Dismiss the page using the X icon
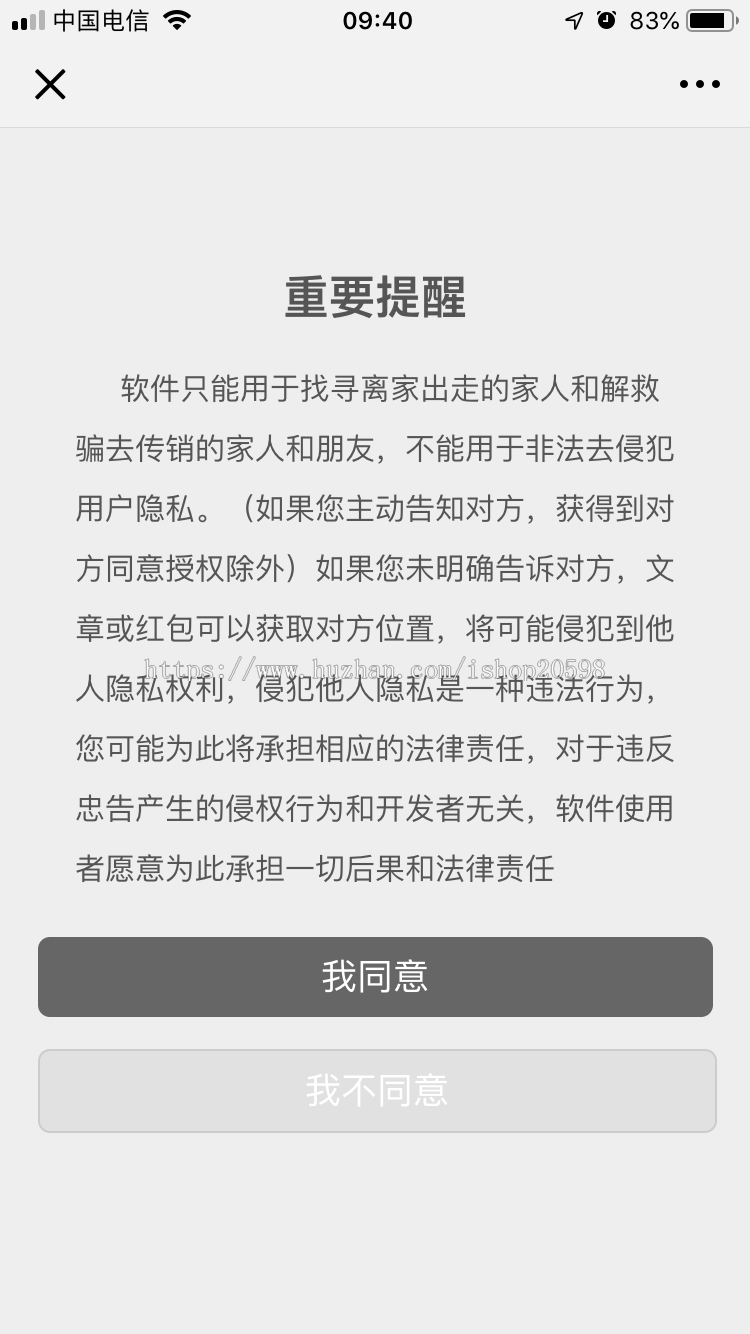Image resolution: width=750 pixels, height=1334 pixels. (x=50, y=84)
